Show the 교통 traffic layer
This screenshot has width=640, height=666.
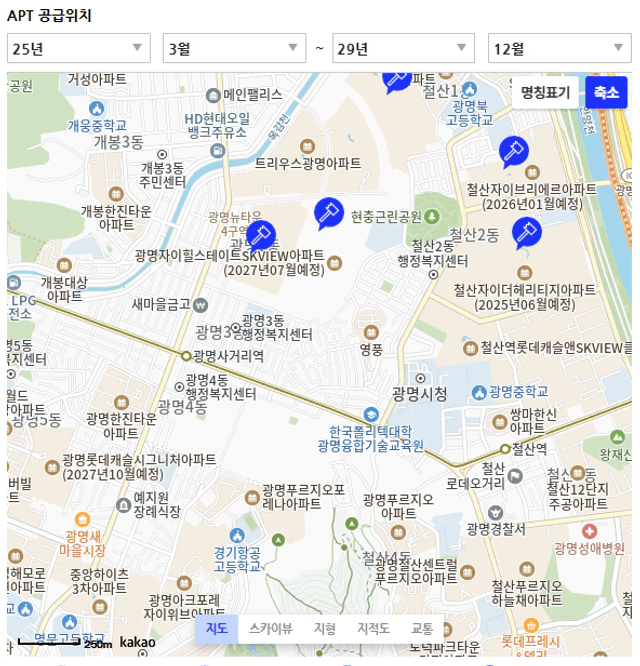pyautogui.click(x=423, y=629)
